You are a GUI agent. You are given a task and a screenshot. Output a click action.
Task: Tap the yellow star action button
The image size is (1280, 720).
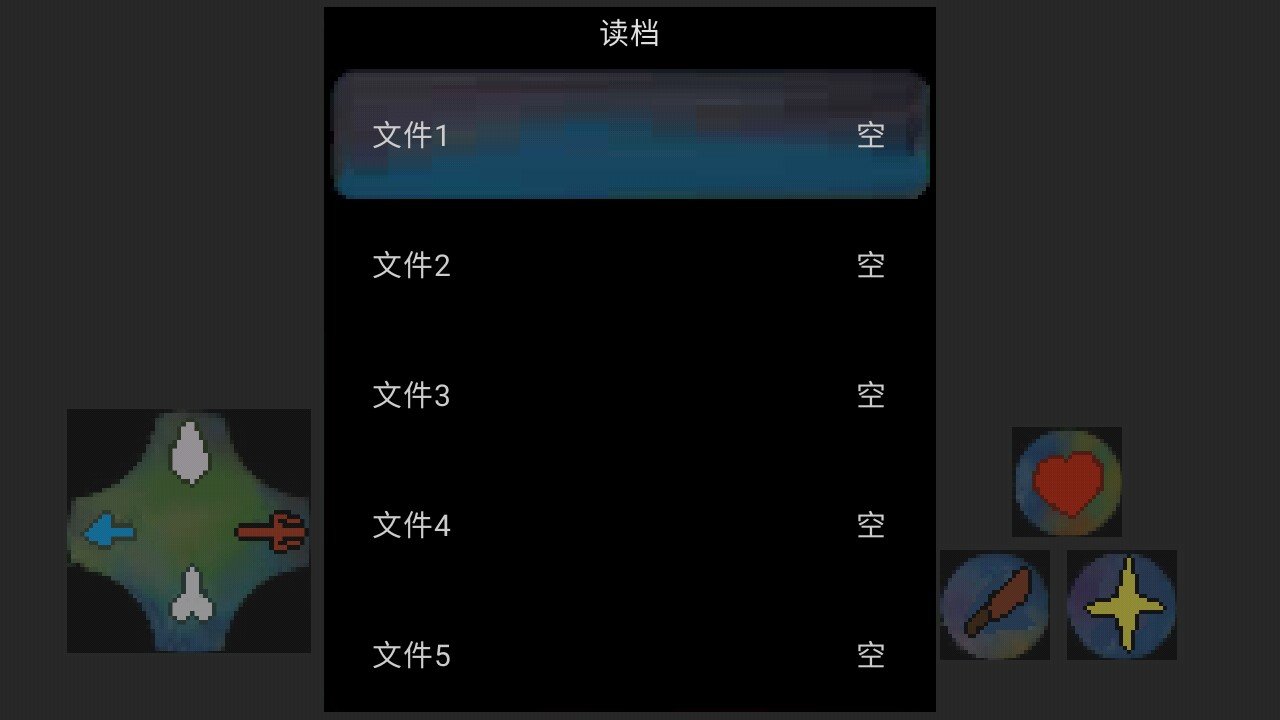[x=1122, y=604]
